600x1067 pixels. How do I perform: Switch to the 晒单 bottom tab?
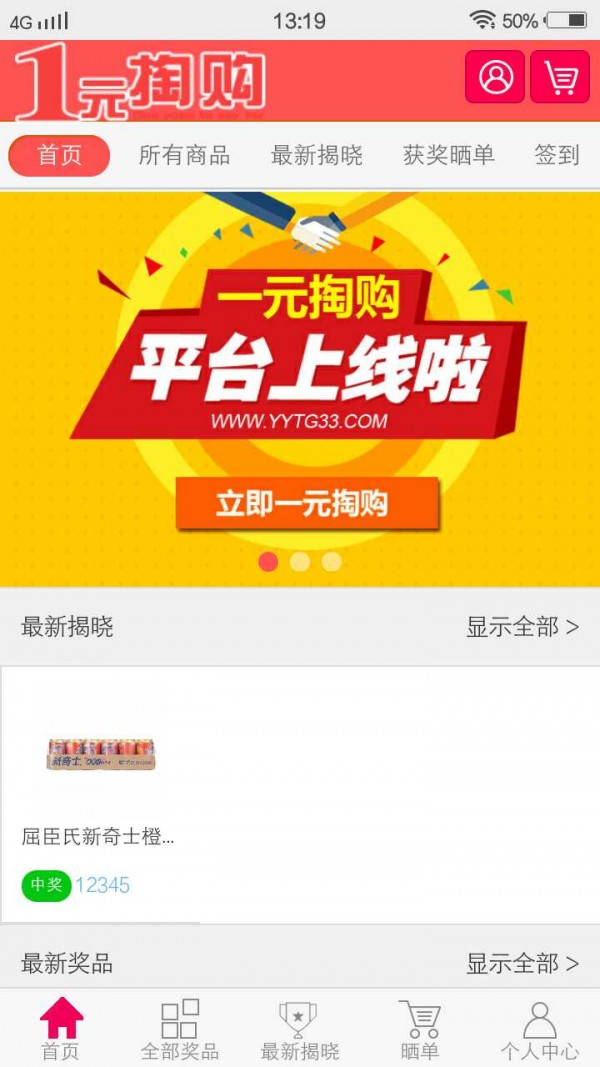click(x=420, y=1029)
